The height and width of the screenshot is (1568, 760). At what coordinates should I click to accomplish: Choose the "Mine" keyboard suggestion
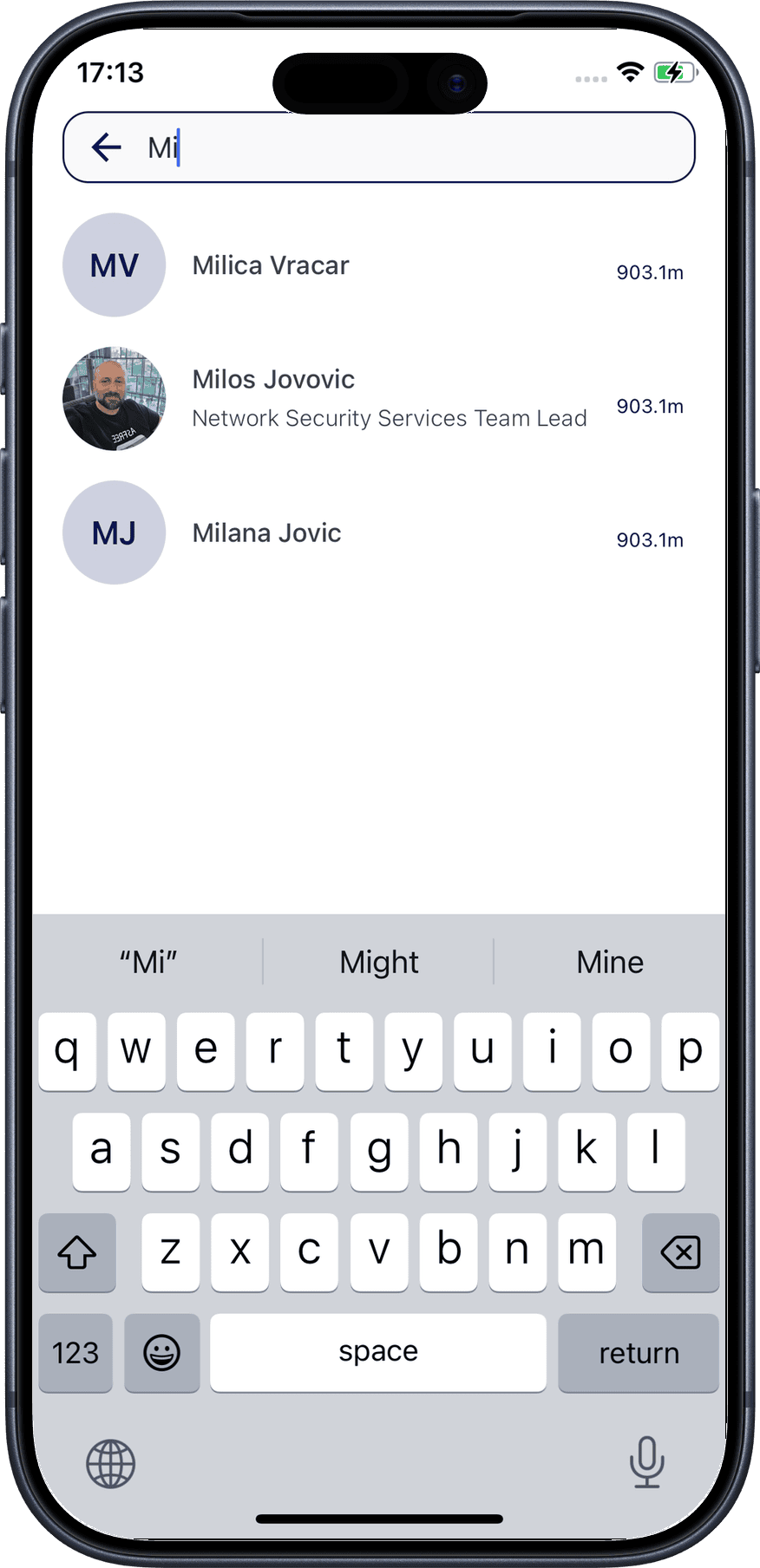(x=610, y=962)
